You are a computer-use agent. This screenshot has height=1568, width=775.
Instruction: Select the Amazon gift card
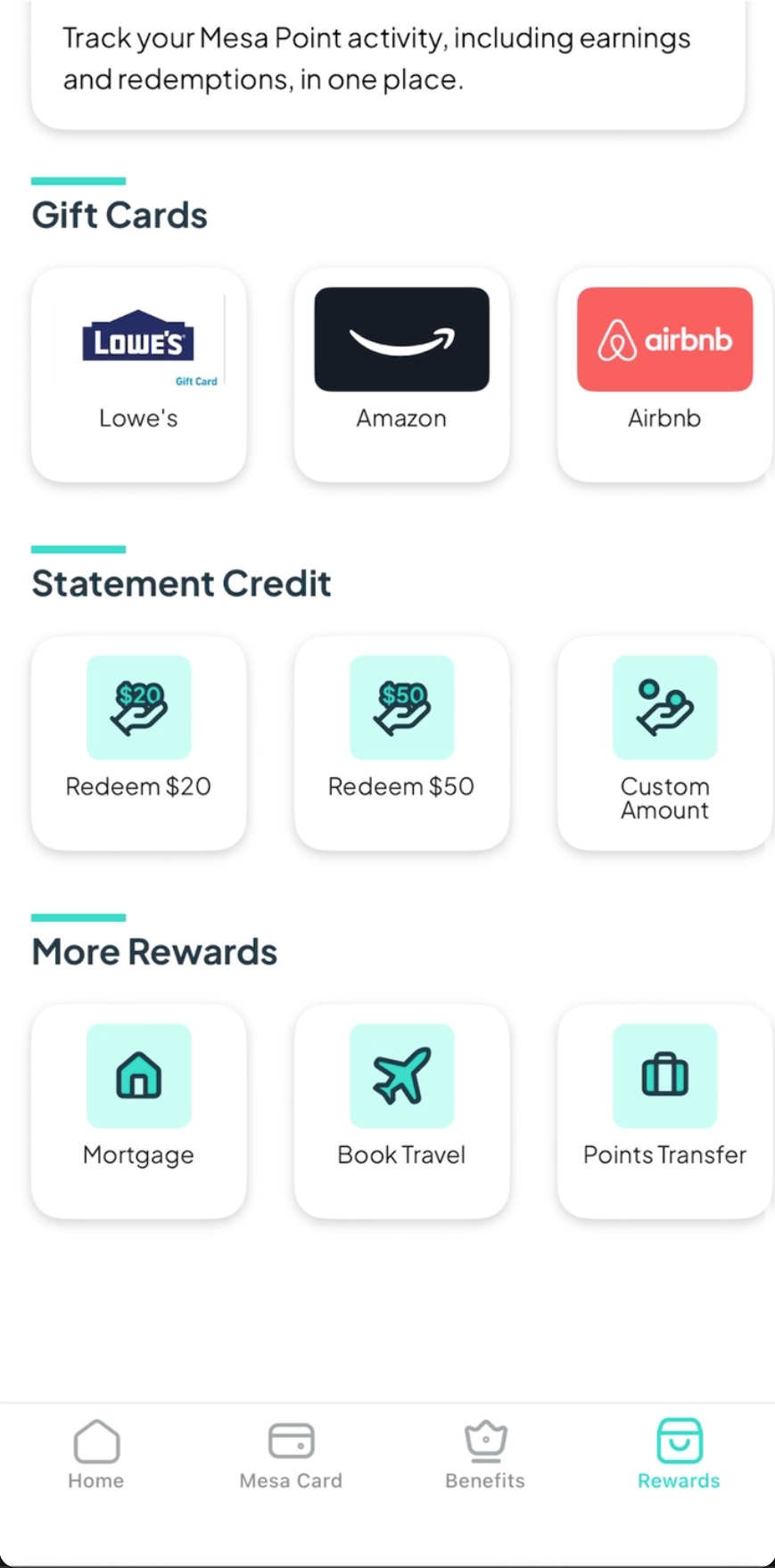tap(401, 374)
